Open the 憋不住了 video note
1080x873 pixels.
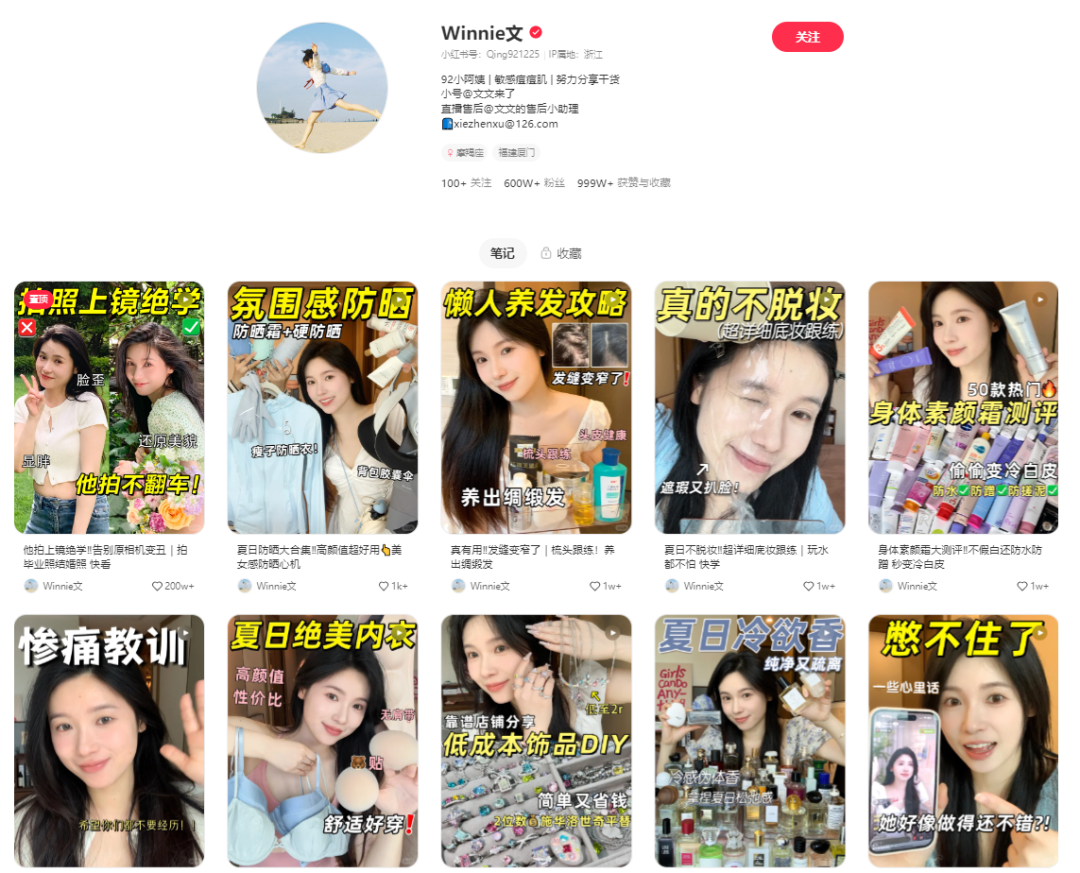point(963,740)
